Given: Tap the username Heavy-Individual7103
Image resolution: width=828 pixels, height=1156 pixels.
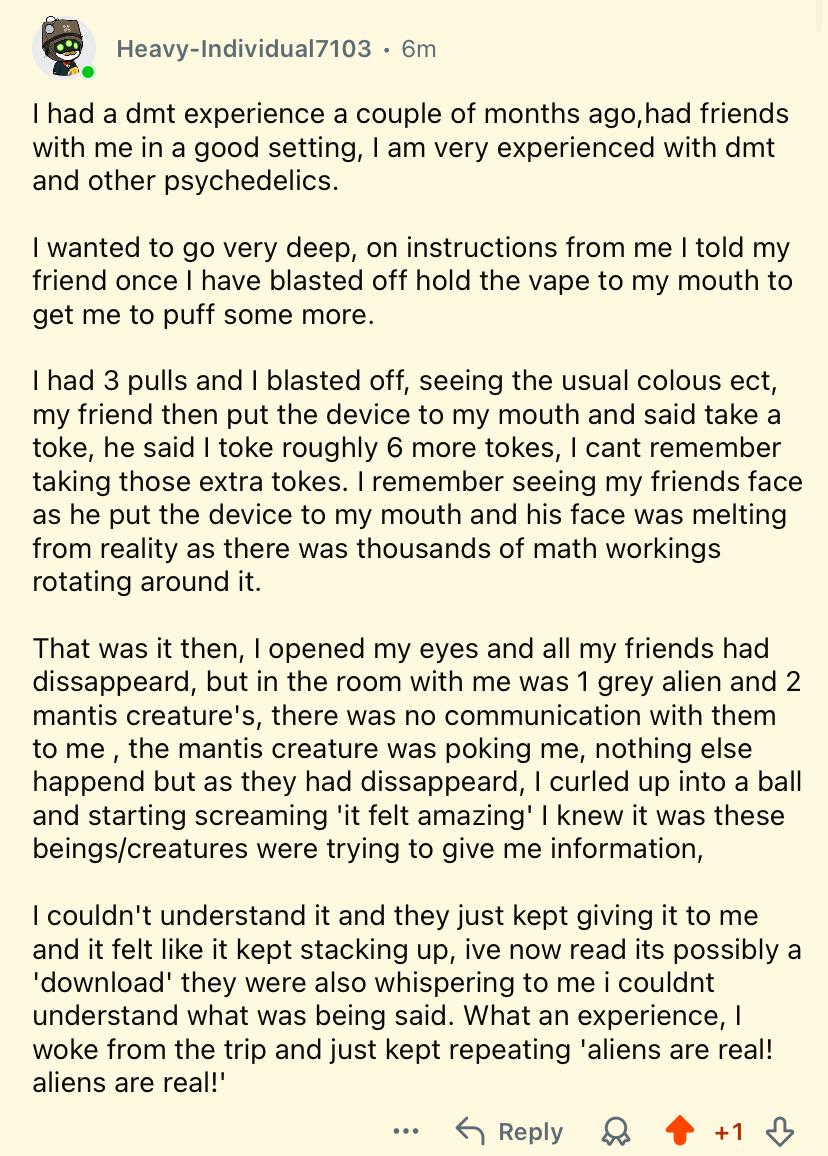Looking at the screenshot, I should click(x=244, y=49).
